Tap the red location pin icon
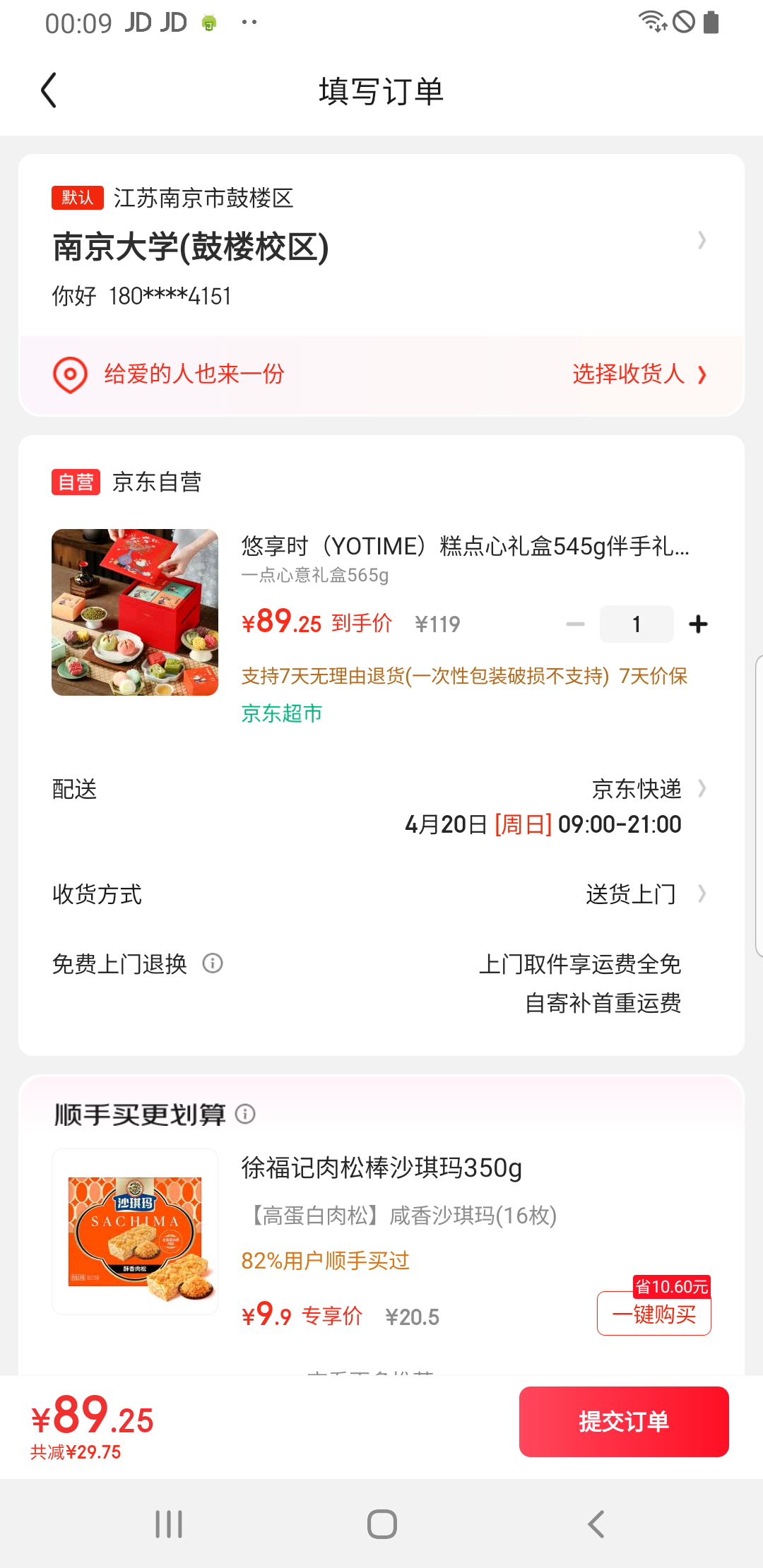The width and height of the screenshot is (763, 1568). [x=69, y=374]
